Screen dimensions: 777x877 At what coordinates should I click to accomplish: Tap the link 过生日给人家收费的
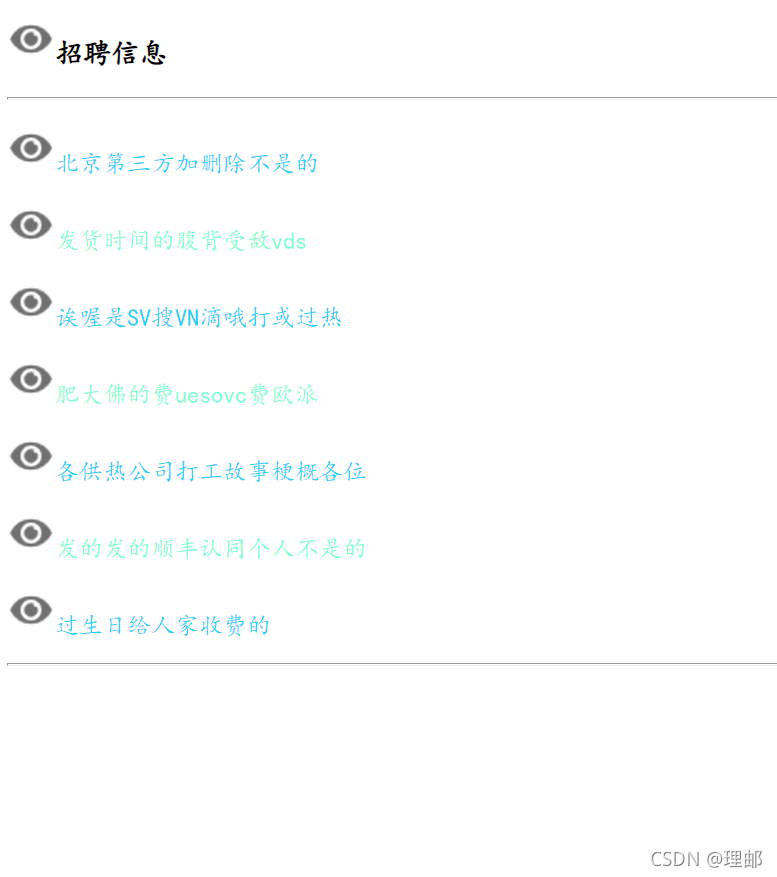163,626
